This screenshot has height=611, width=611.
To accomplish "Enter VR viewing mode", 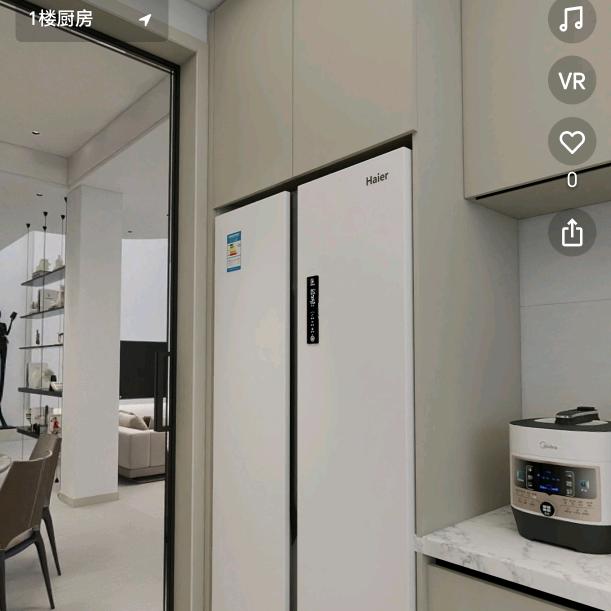I will pyautogui.click(x=572, y=81).
